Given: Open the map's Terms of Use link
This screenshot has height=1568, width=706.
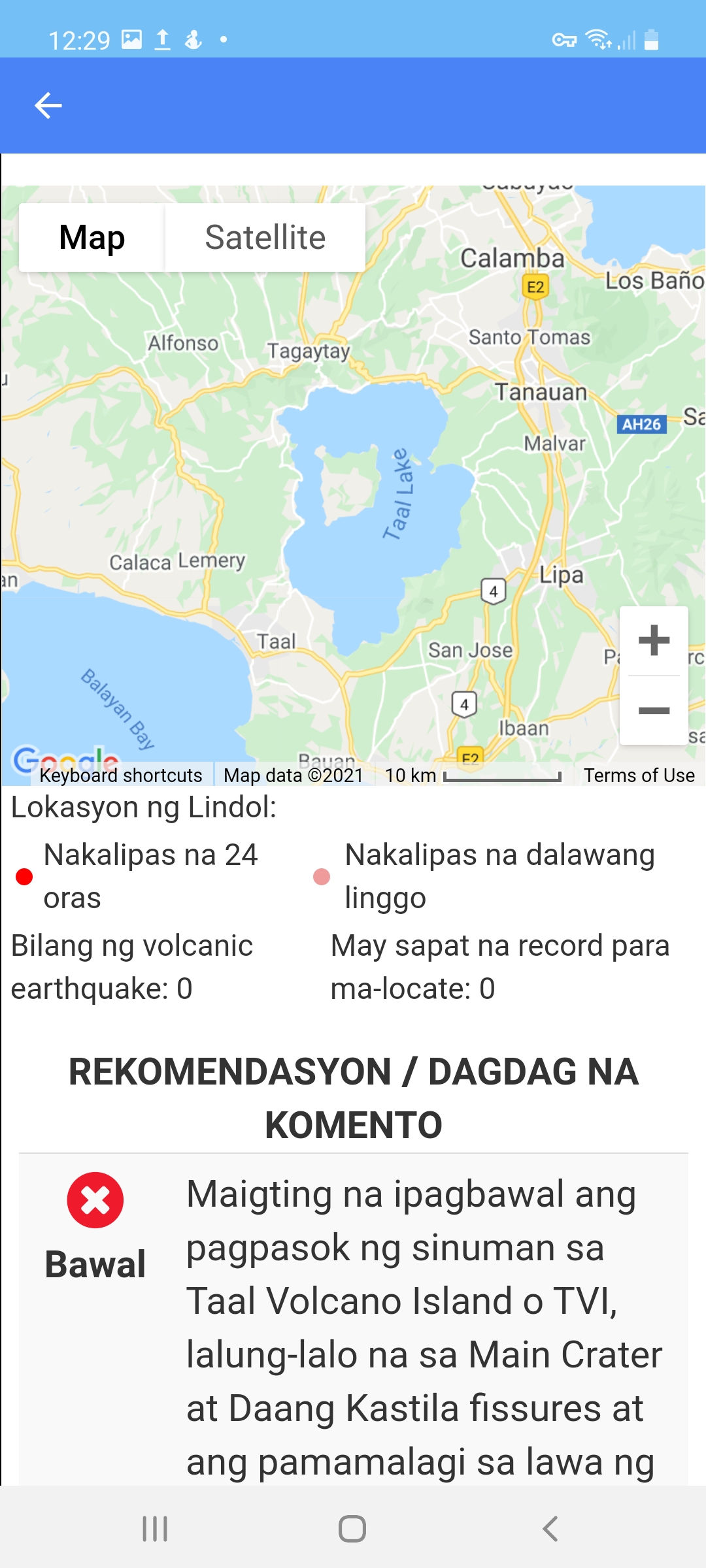Looking at the screenshot, I should tap(639, 776).
